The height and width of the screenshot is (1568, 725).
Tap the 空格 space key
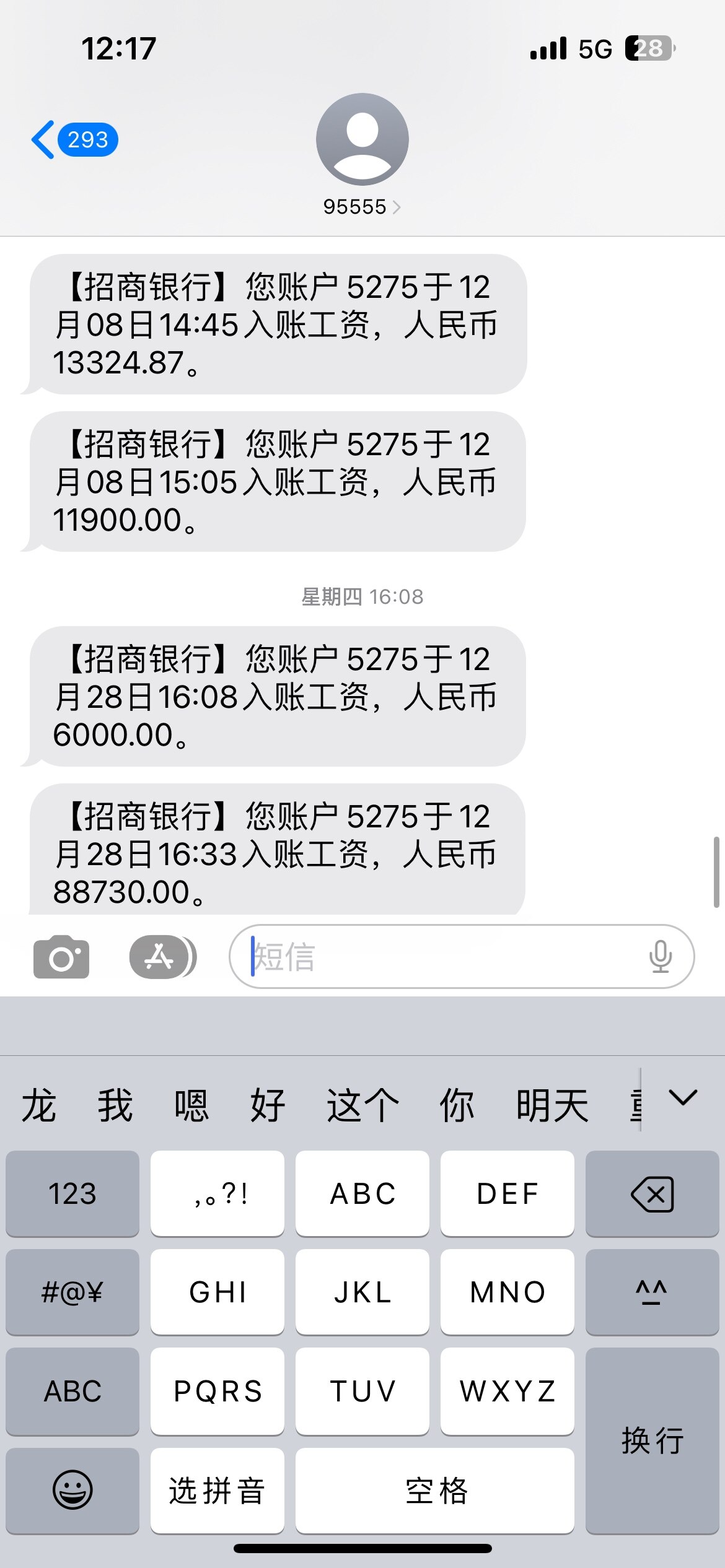click(x=435, y=1490)
